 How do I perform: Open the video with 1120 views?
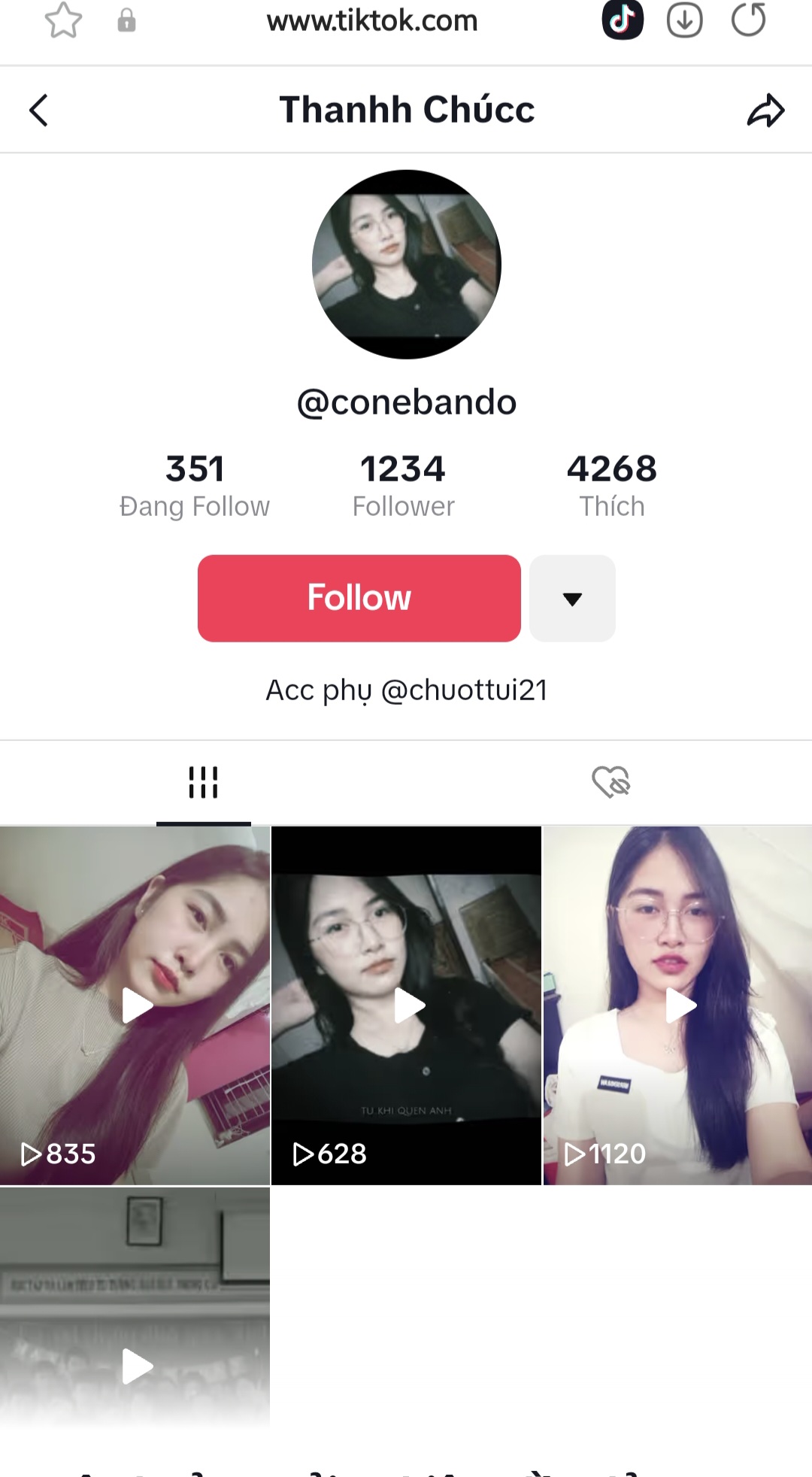[678, 1005]
